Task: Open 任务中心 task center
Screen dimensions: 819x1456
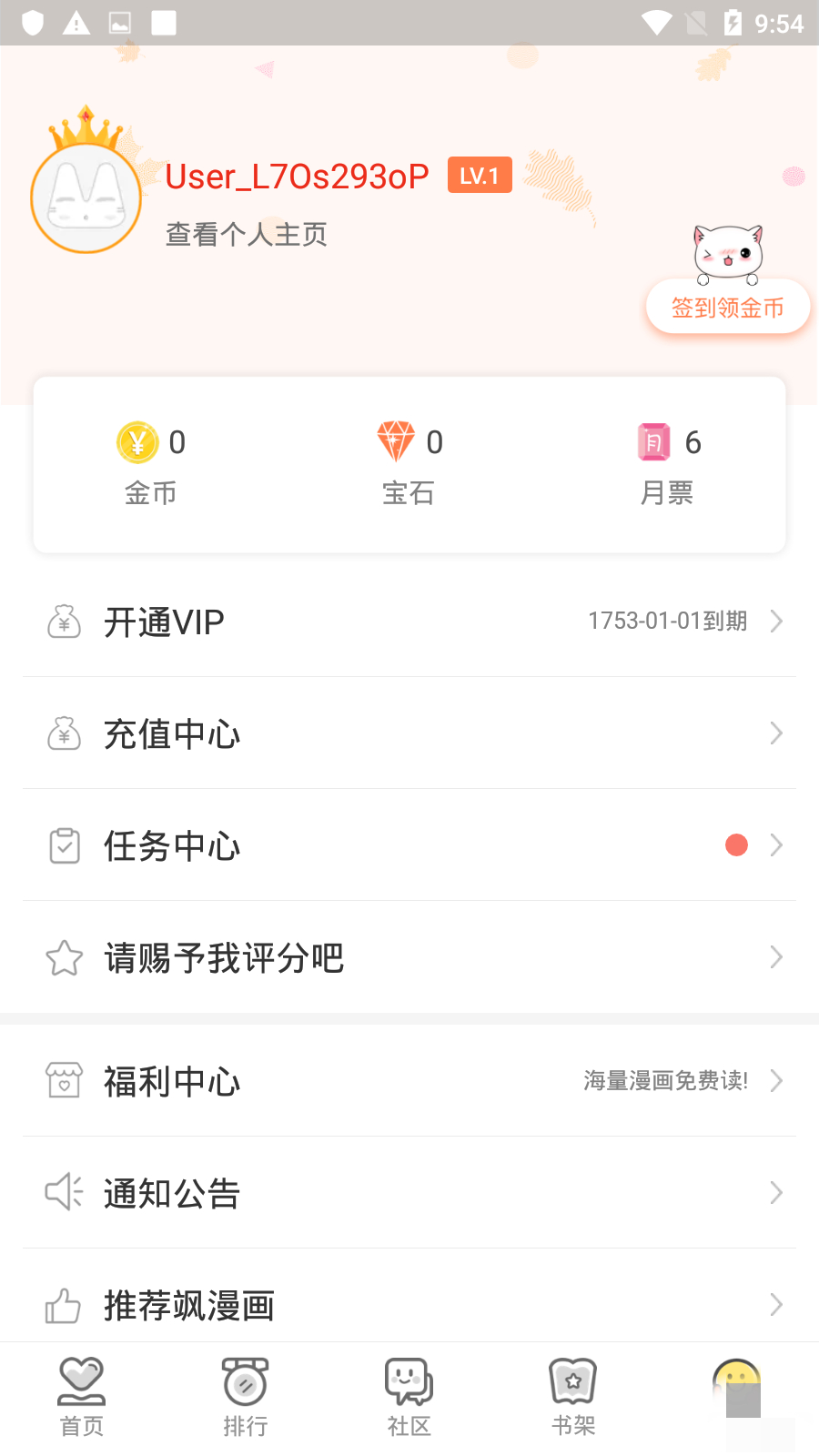Action: (x=409, y=845)
